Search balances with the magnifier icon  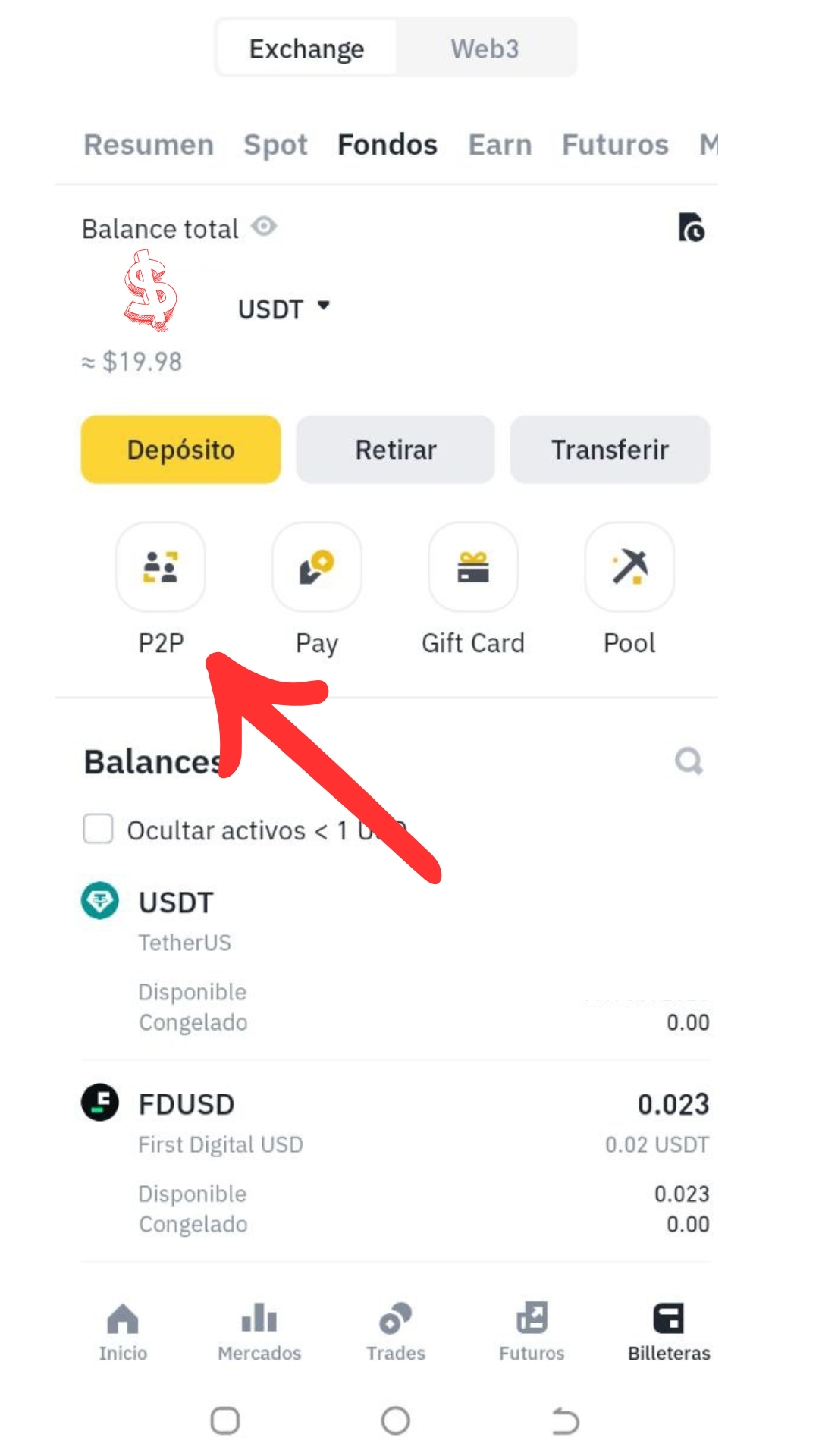[689, 761]
